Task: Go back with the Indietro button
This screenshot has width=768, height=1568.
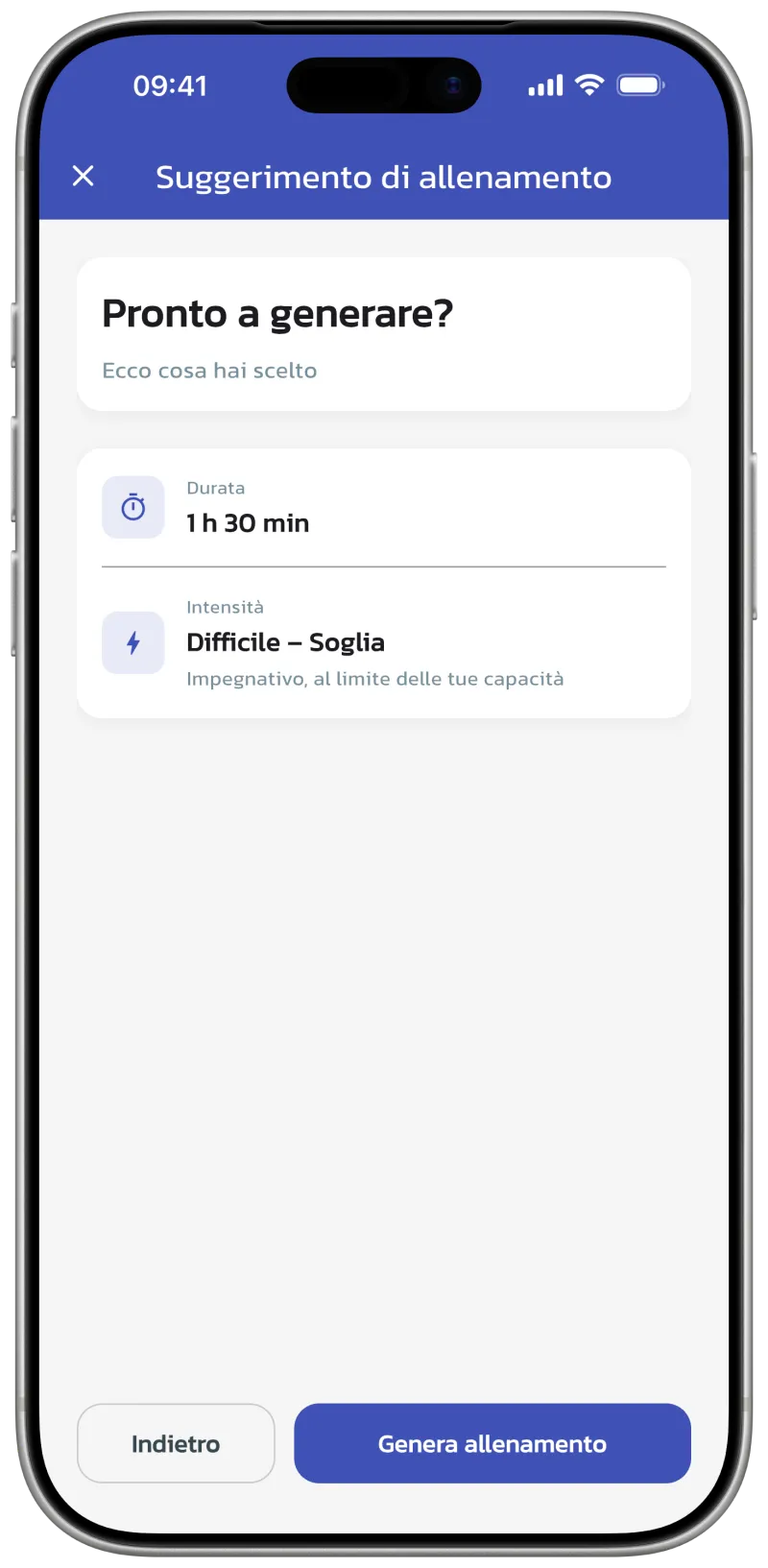Action: [176, 1443]
